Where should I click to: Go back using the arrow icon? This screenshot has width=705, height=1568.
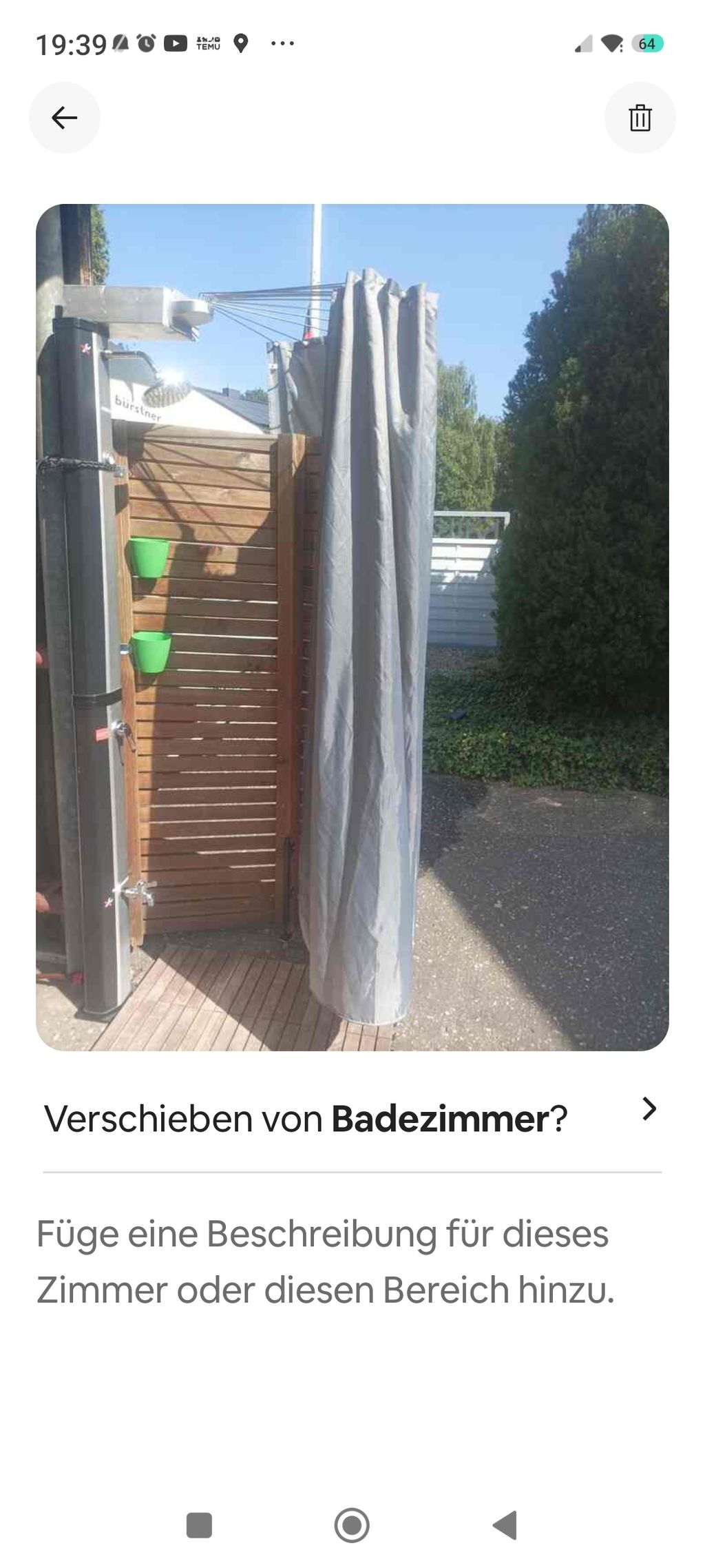pyautogui.click(x=64, y=118)
